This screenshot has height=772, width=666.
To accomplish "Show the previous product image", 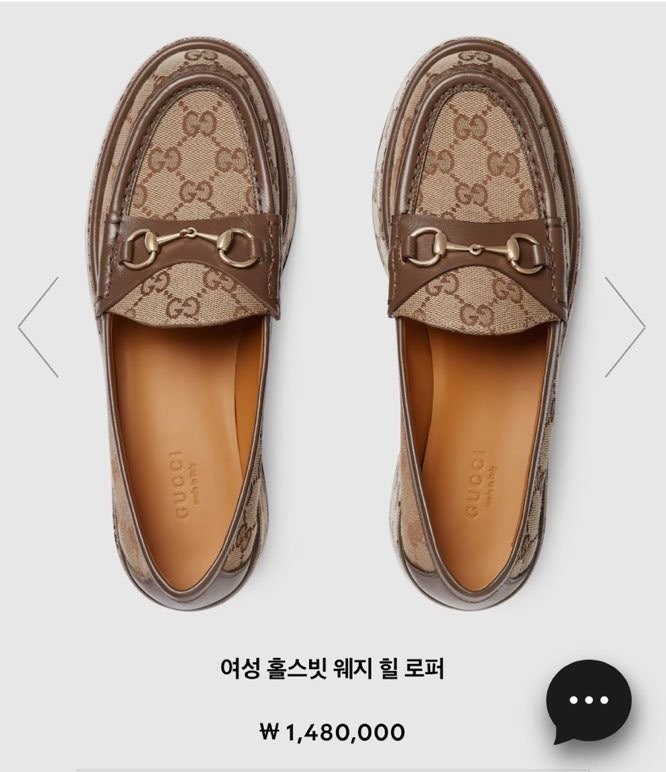I will (39, 327).
